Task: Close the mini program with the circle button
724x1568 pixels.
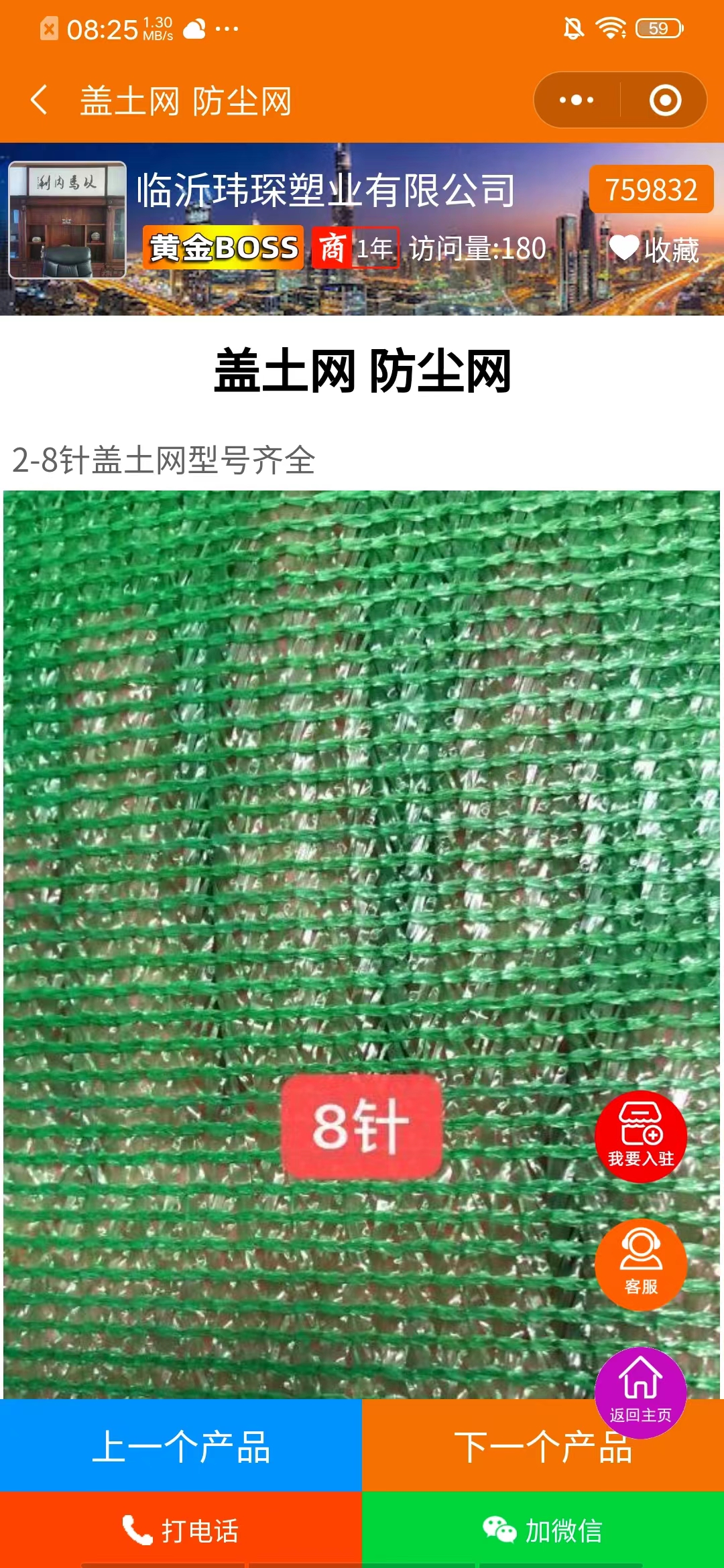Action: [665, 101]
